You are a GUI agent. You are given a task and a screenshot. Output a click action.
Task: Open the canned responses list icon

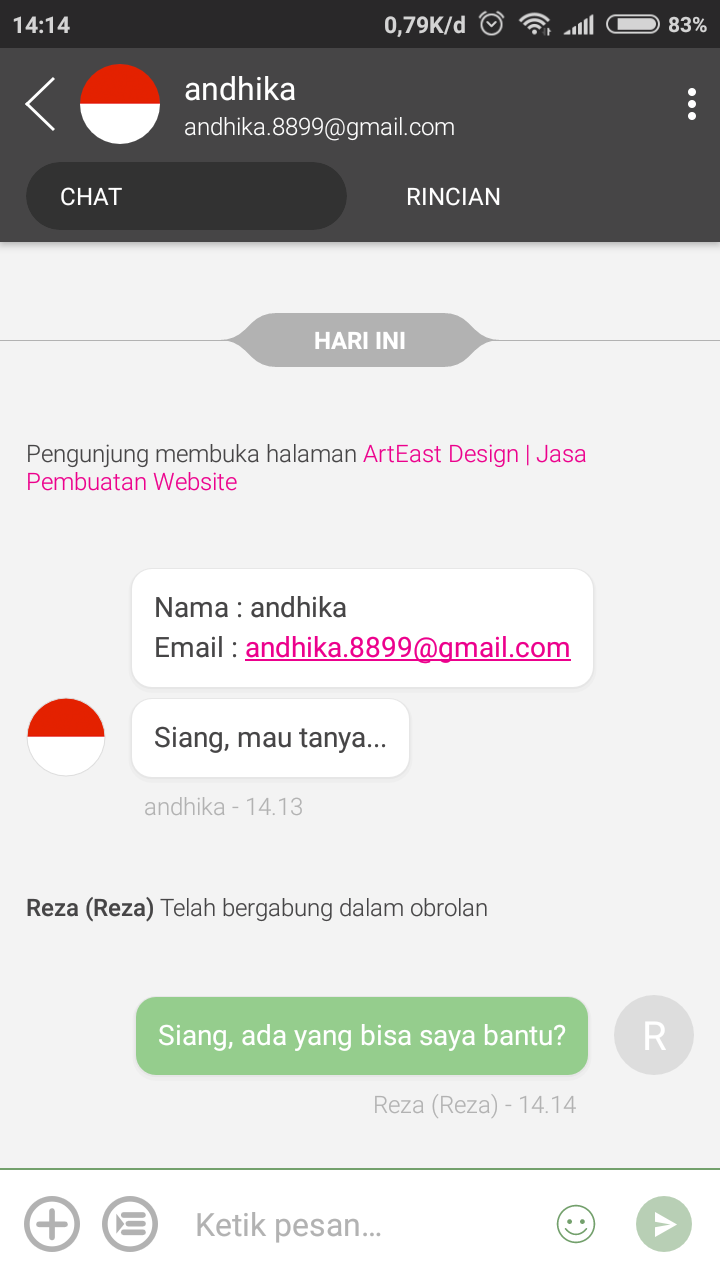(x=130, y=1224)
